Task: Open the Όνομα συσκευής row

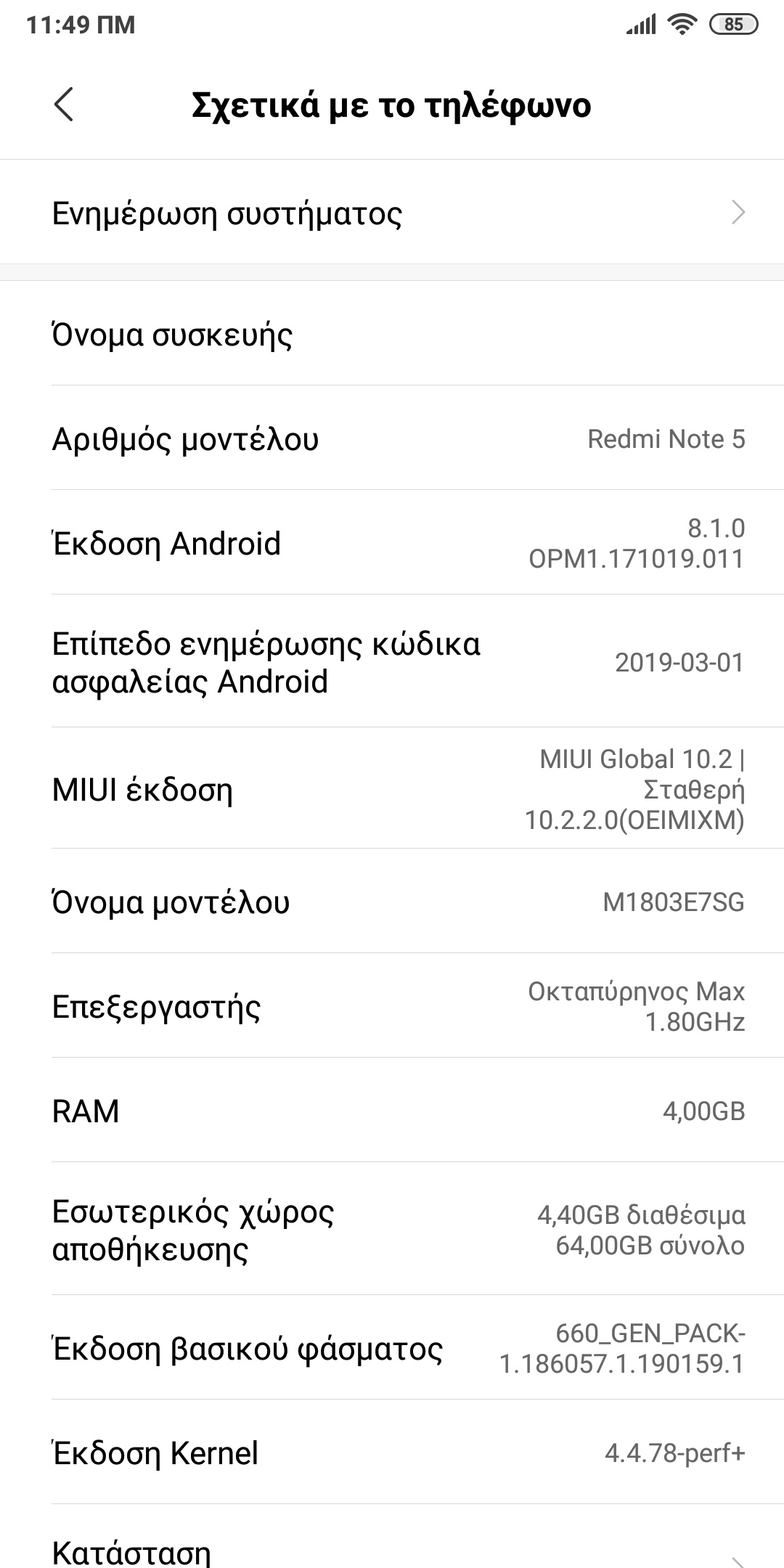Action: (392, 335)
